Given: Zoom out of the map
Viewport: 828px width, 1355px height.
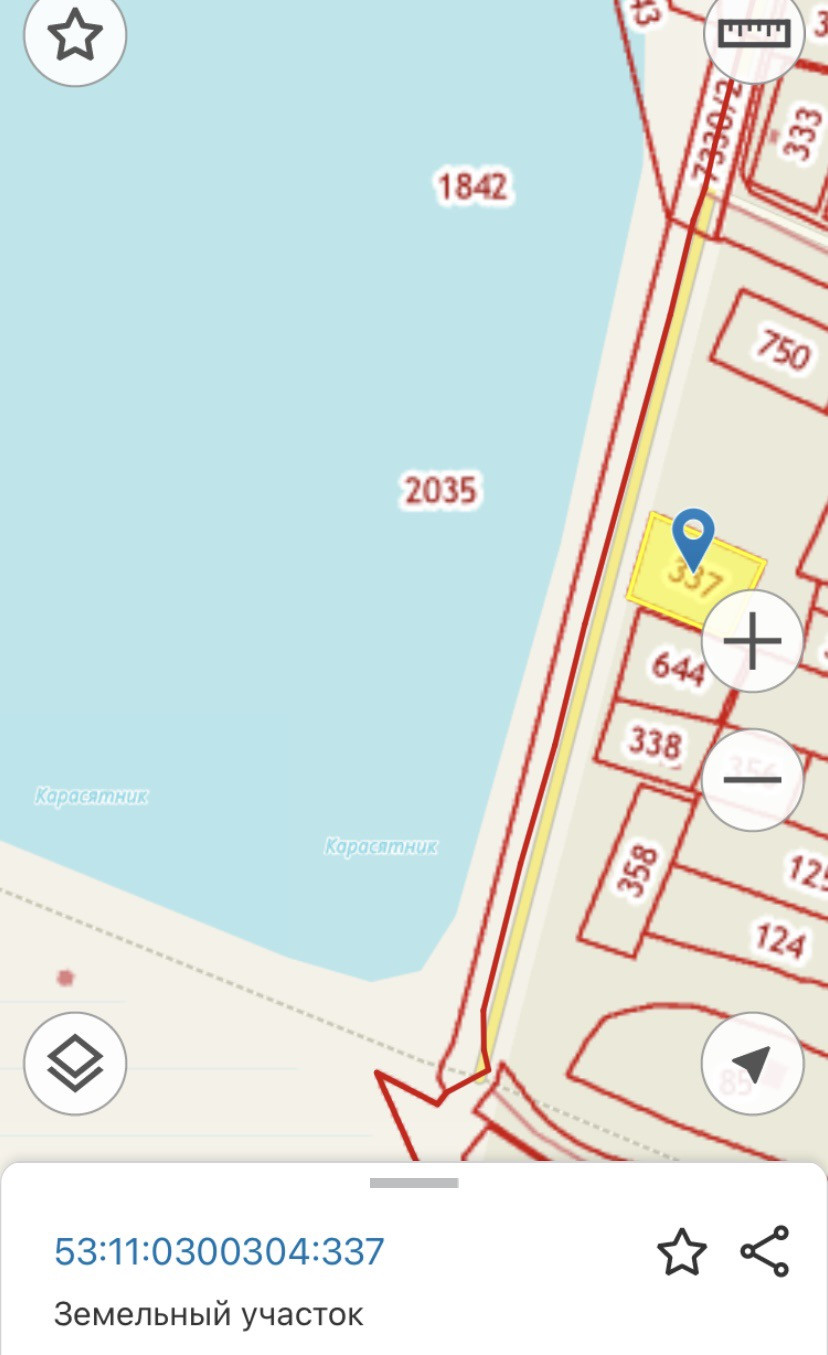Looking at the screenshot, I should point(752,780).
